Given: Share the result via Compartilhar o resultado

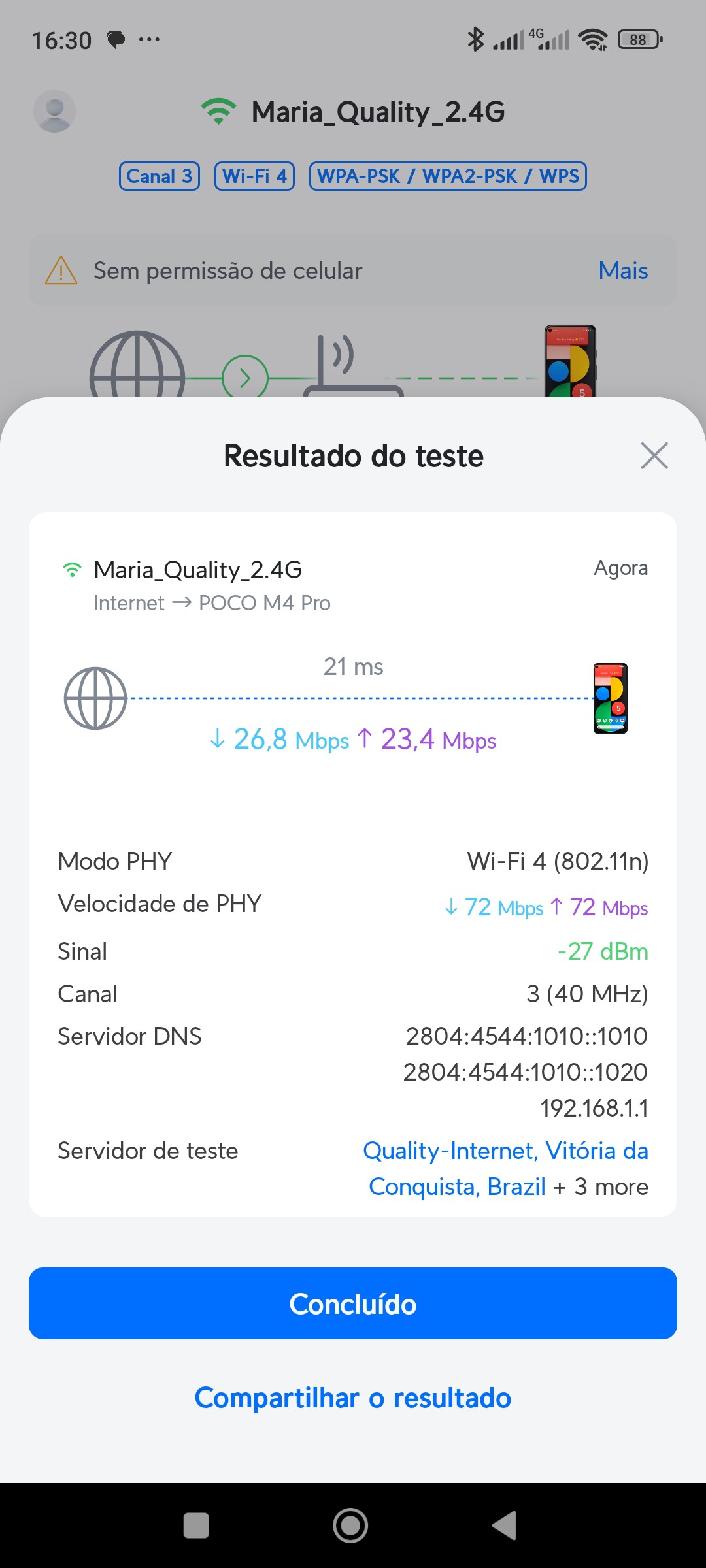Looking at the screenshot, I should (x=353, y=1397).
